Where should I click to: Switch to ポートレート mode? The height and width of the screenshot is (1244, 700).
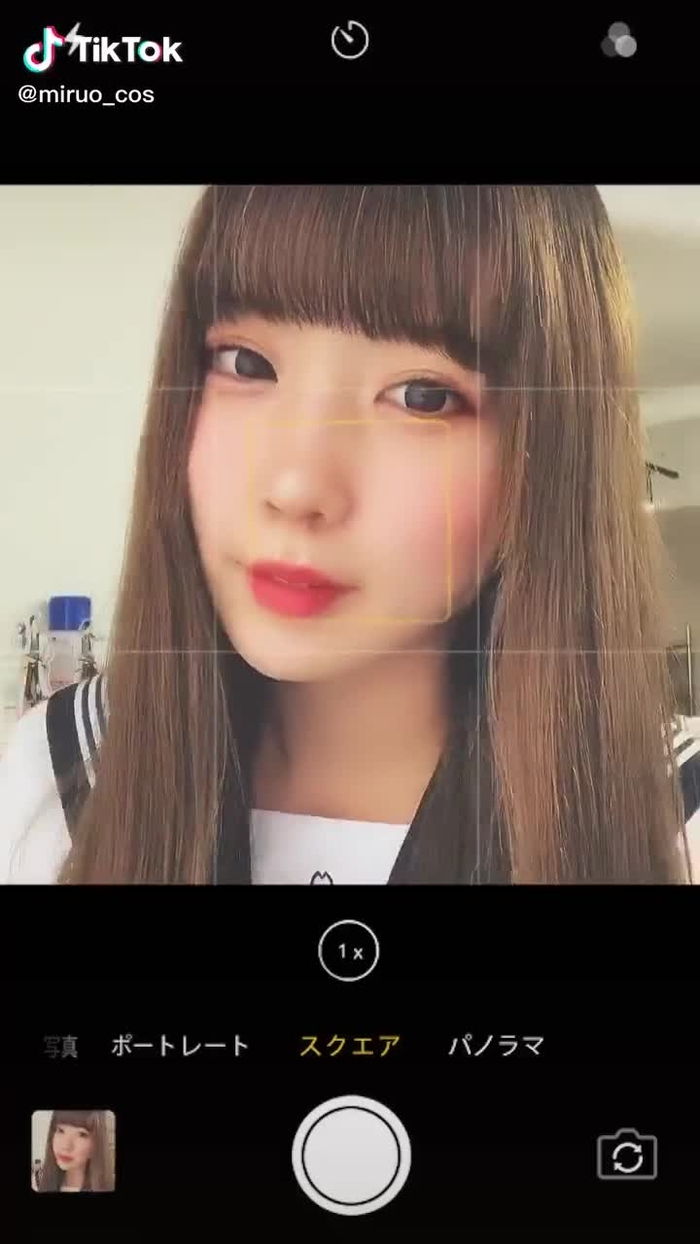(x=180, y=1047)
